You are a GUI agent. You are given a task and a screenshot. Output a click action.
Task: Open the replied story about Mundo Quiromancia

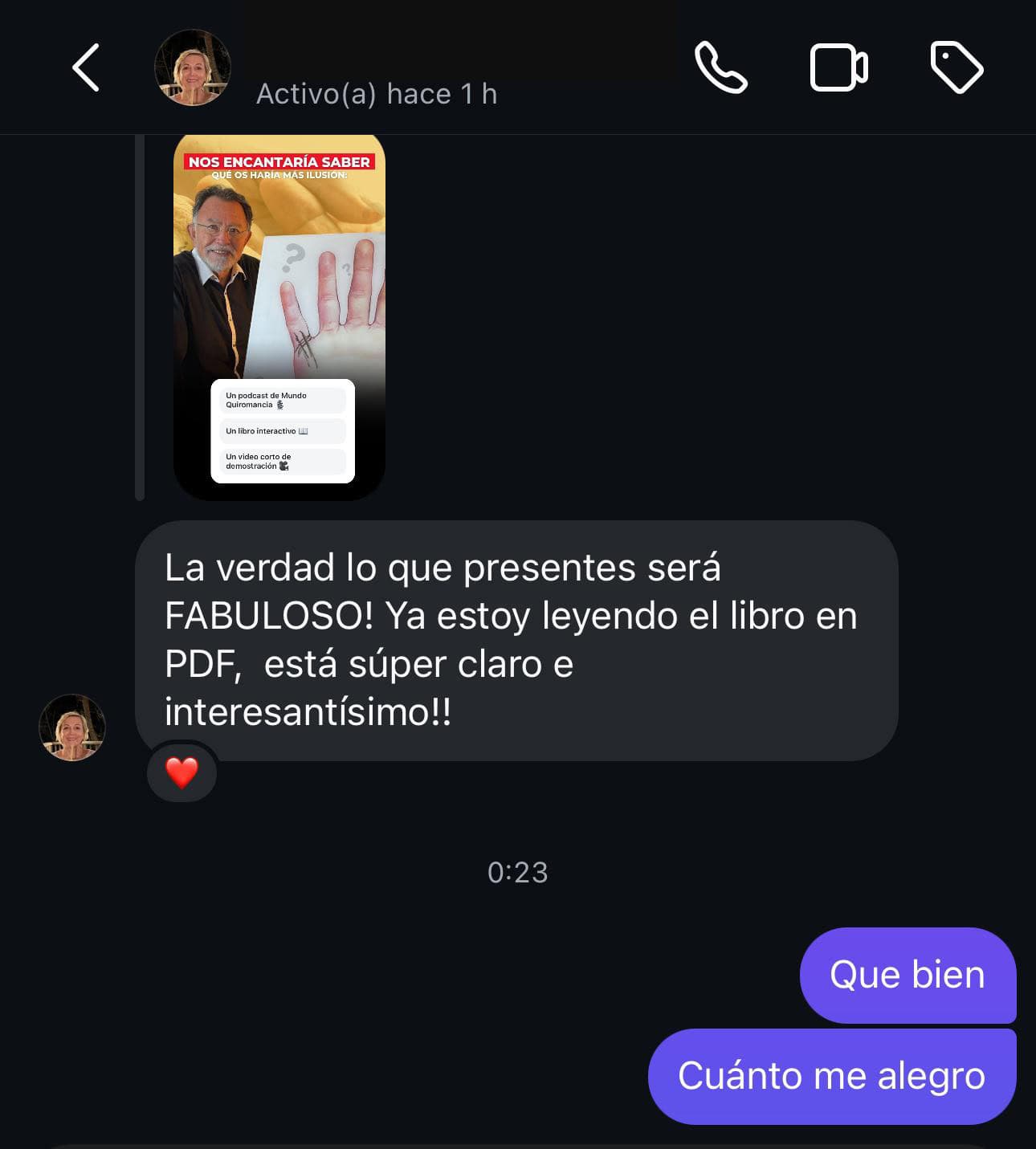pyautogui.click(x=279, y=317)
